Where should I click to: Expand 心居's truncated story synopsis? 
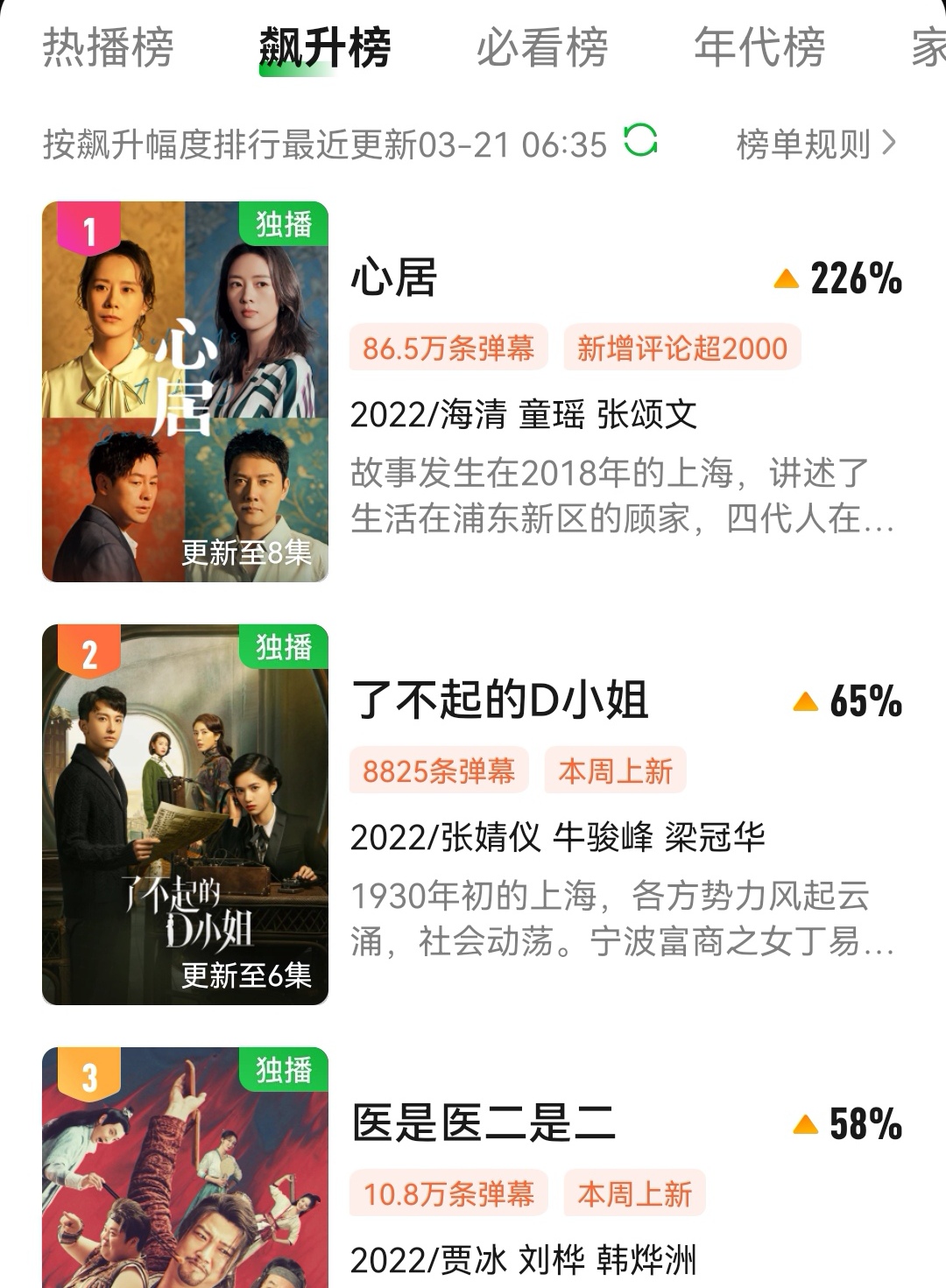[x=613, y=495]
